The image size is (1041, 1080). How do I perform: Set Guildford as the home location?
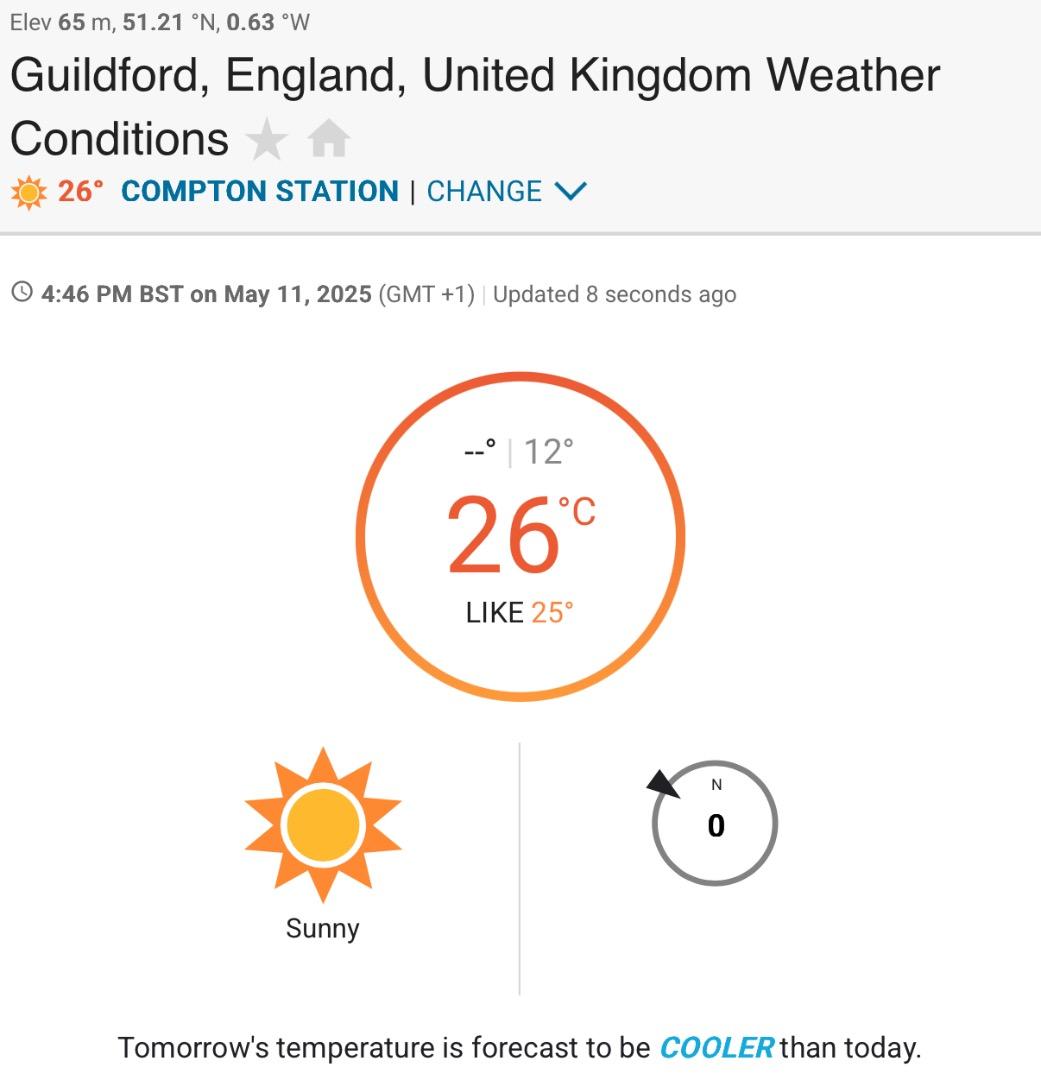329,140
